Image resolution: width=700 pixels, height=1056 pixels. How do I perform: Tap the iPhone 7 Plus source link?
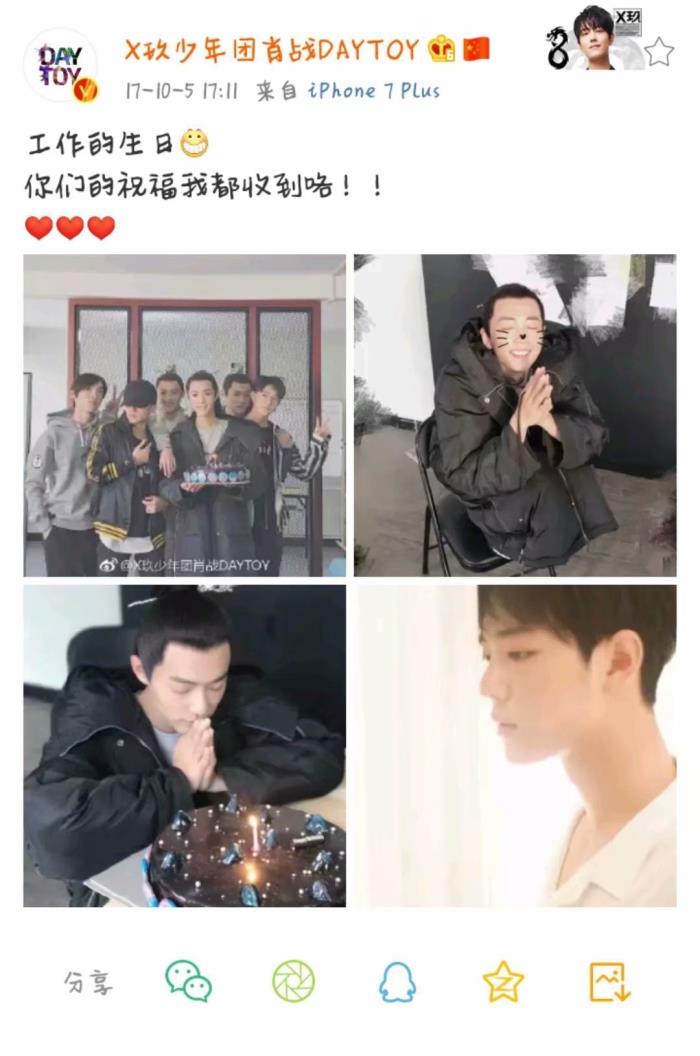(373, 91)
